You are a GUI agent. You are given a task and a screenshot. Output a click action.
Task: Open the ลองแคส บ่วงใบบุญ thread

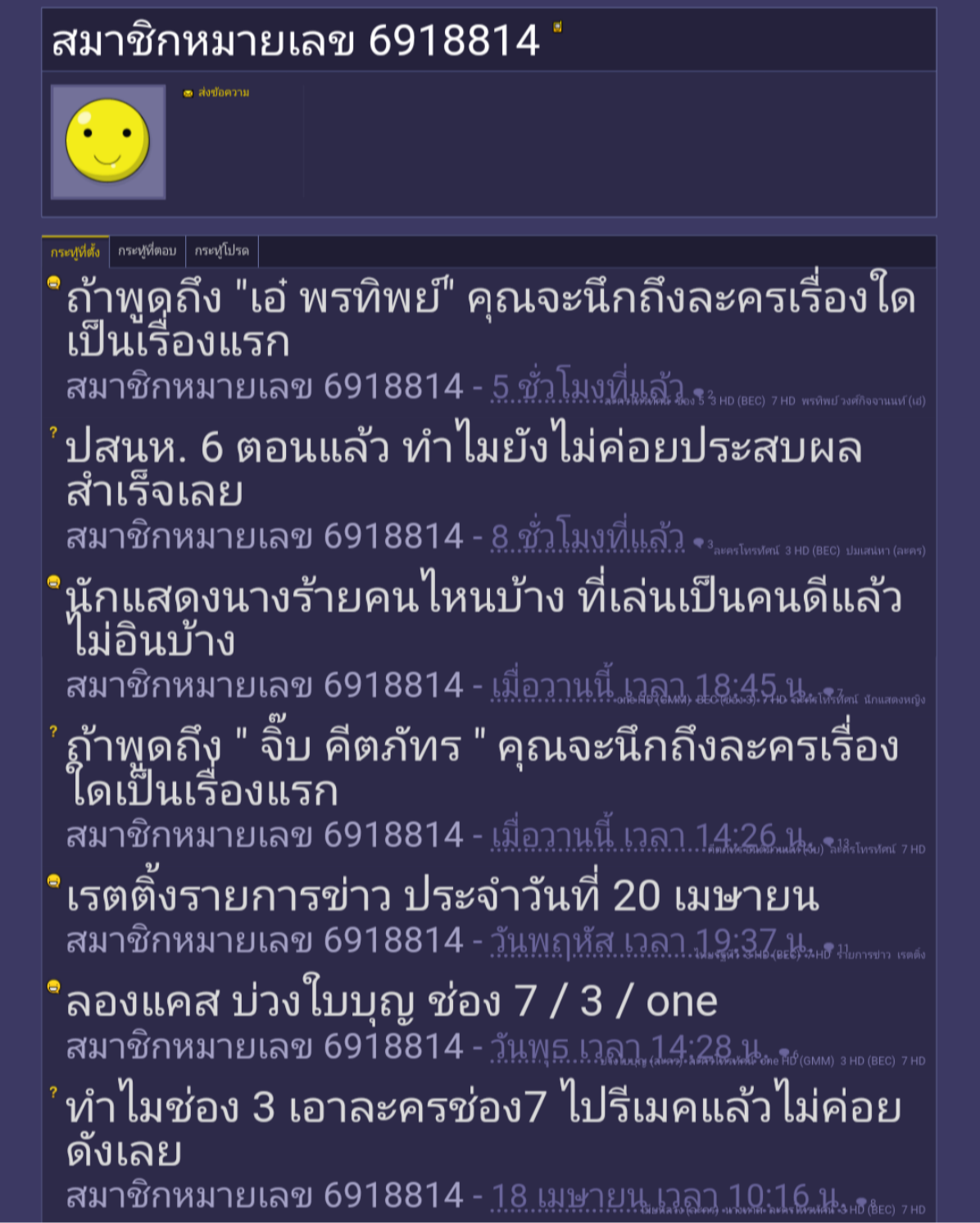(x=392, y=1002)
